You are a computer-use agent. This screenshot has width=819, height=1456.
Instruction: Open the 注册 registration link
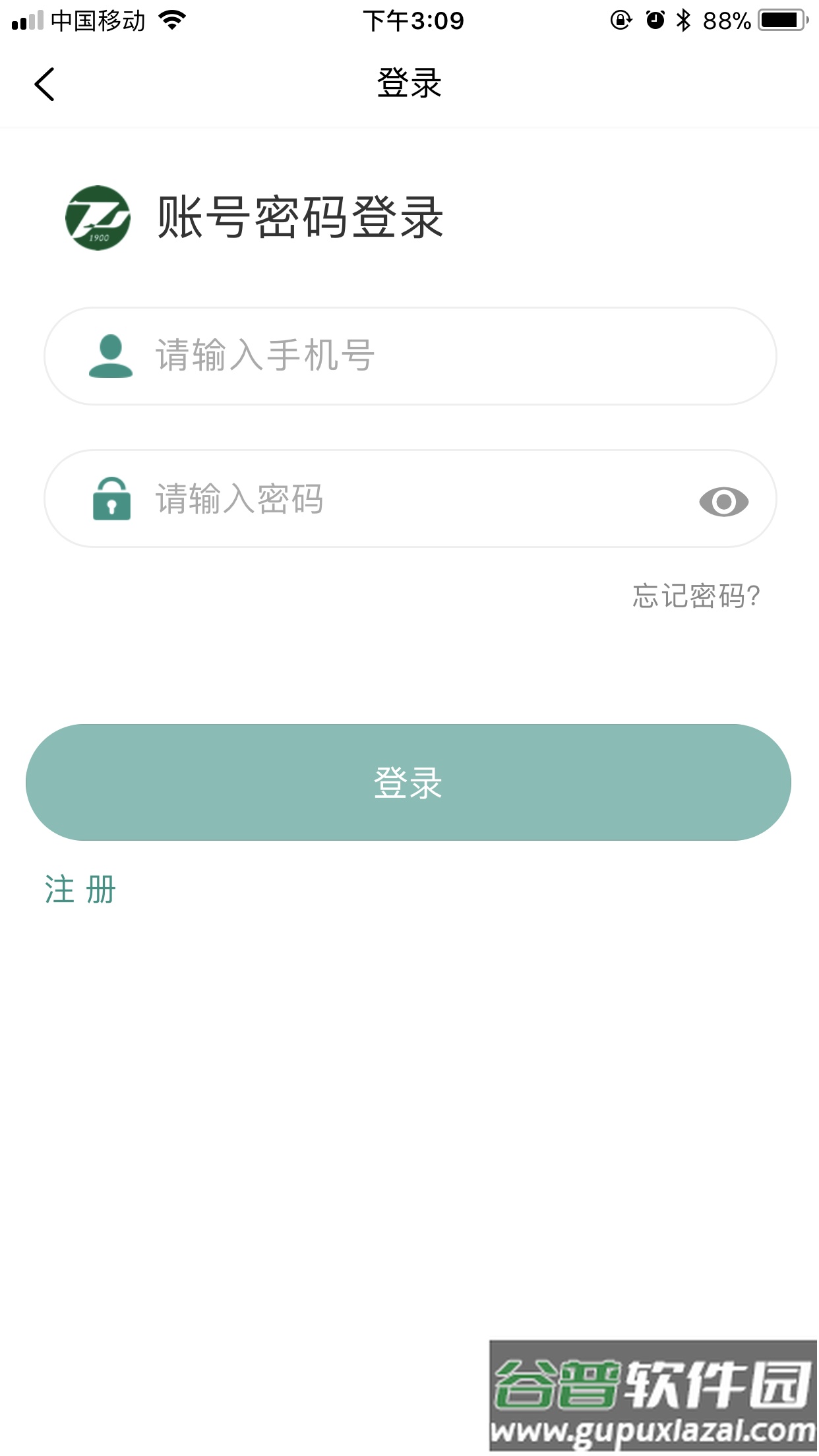point(80,890)
